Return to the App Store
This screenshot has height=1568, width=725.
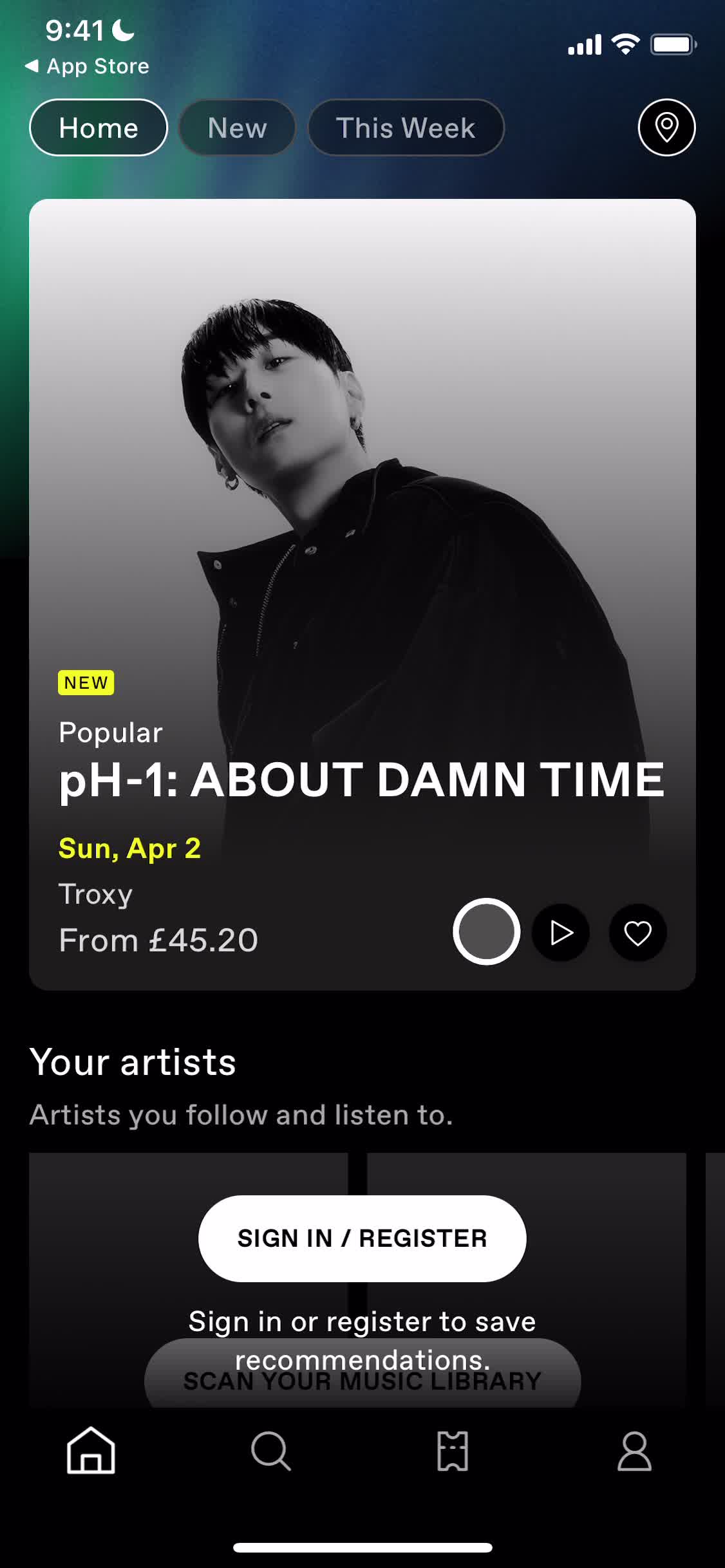click(88, 66)
